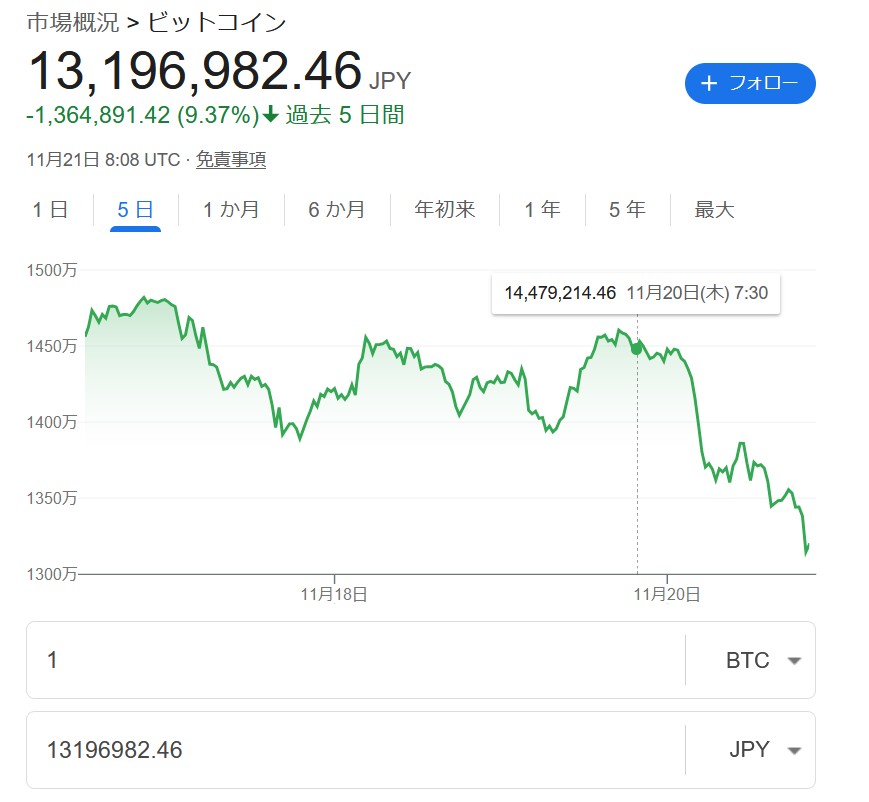The width and height of the screenshot is (869, 802).
Task: Show the 6か月 chart range
Action: [336, 210]
